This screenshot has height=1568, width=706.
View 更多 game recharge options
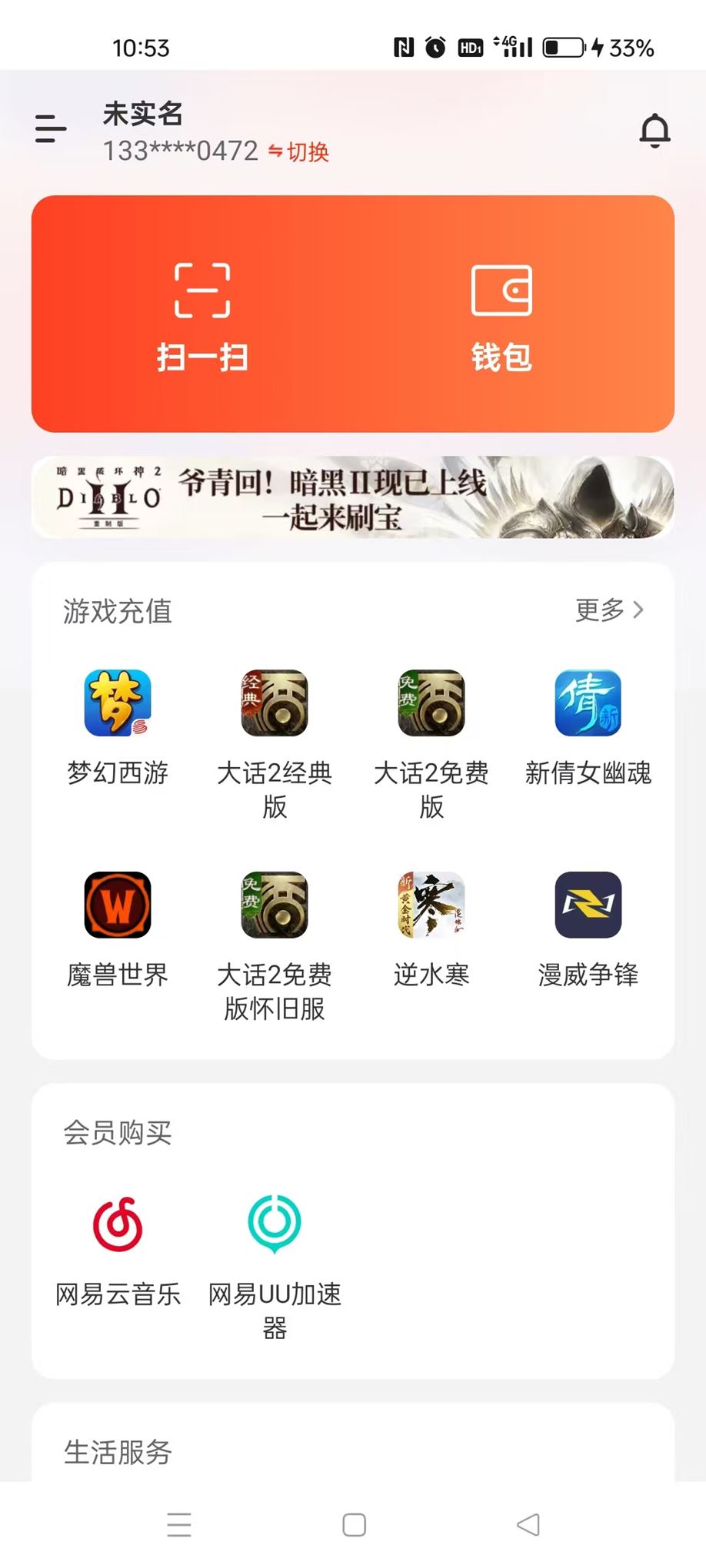[609, 610]
